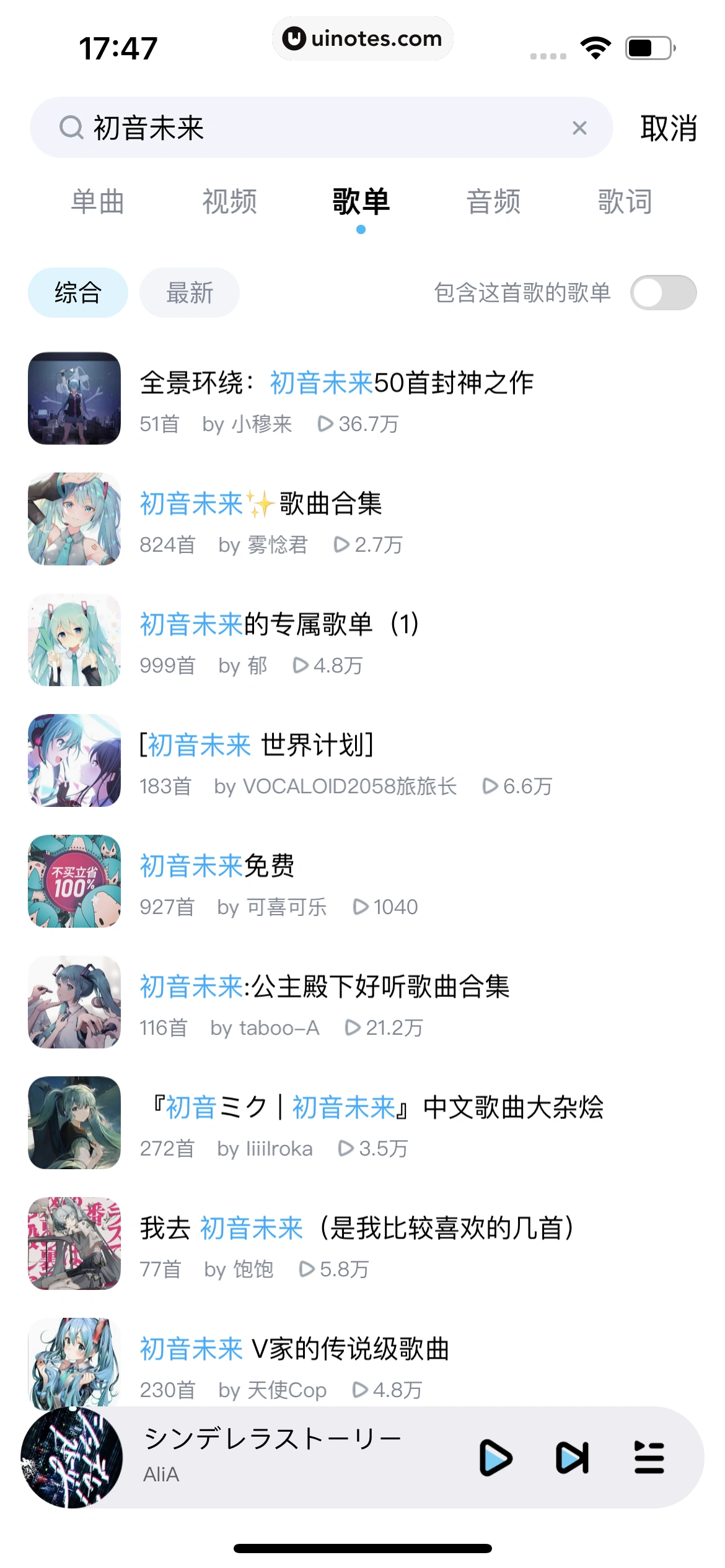This screenshot has height=1568, width=725.
Task: Tap 取消 to cancel the search
Action: pyautogui.click(x=668, y=128)
